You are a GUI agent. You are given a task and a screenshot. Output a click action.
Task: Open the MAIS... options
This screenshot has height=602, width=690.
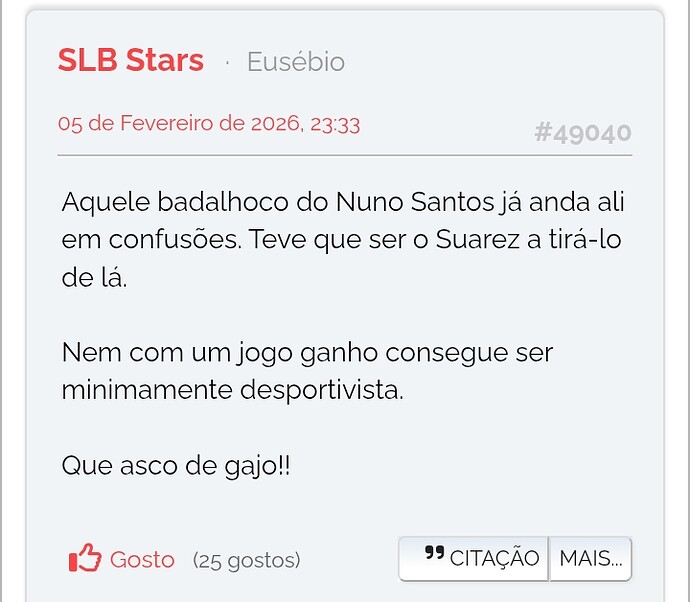point(590,558)
